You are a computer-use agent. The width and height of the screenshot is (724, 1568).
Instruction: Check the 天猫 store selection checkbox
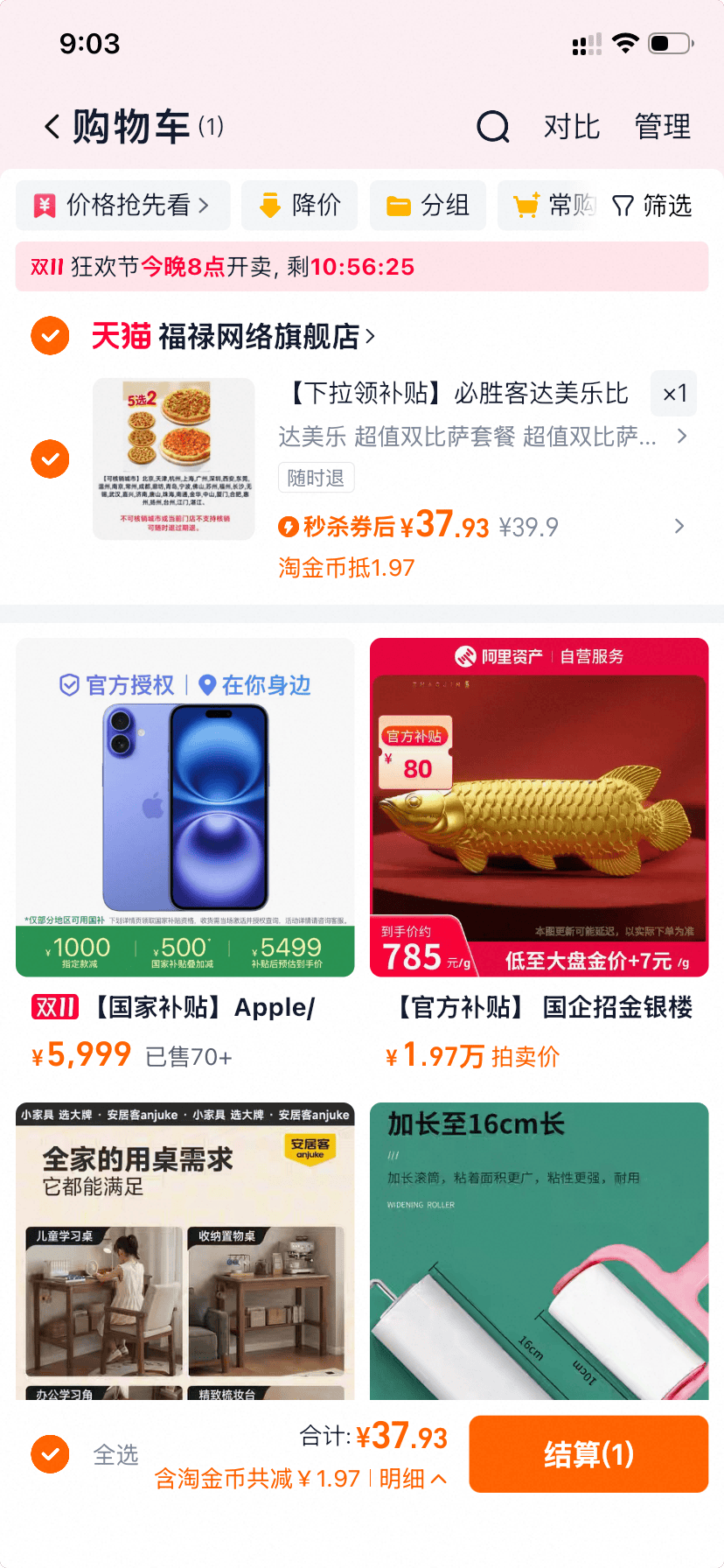click(x=50, y=335)
